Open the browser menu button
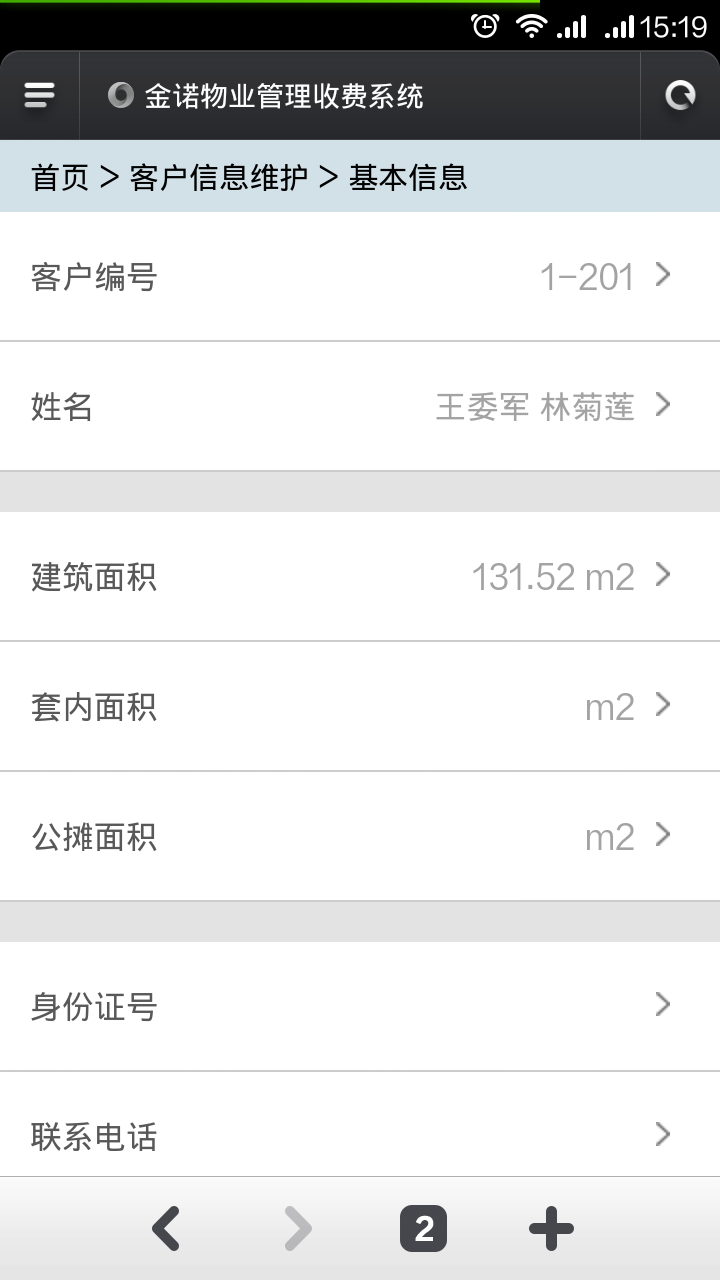This screenshot has width=720, height=1280. click(39, 96)
